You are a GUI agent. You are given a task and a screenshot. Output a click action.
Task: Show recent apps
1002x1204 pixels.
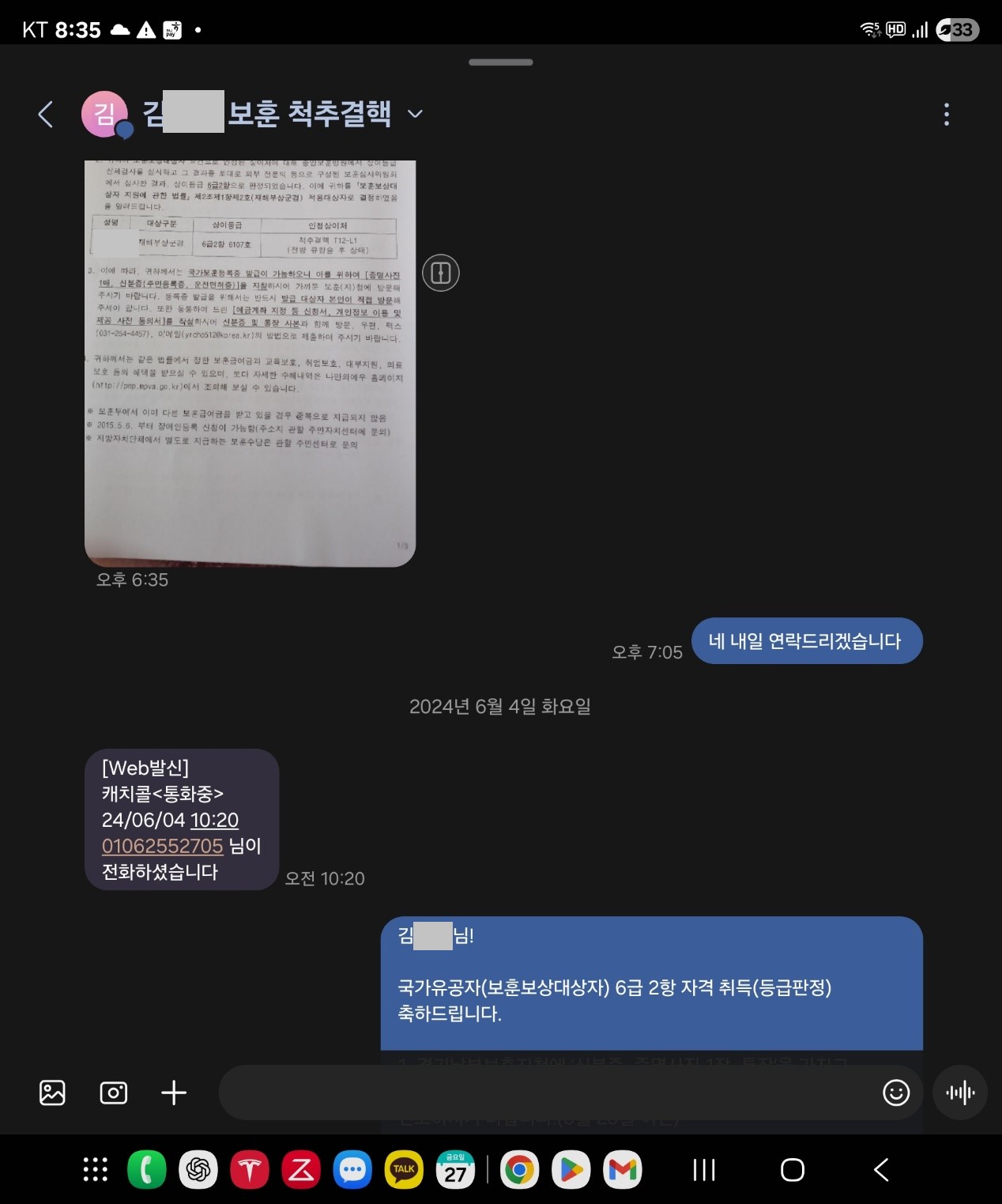(x=704, y=1170)
